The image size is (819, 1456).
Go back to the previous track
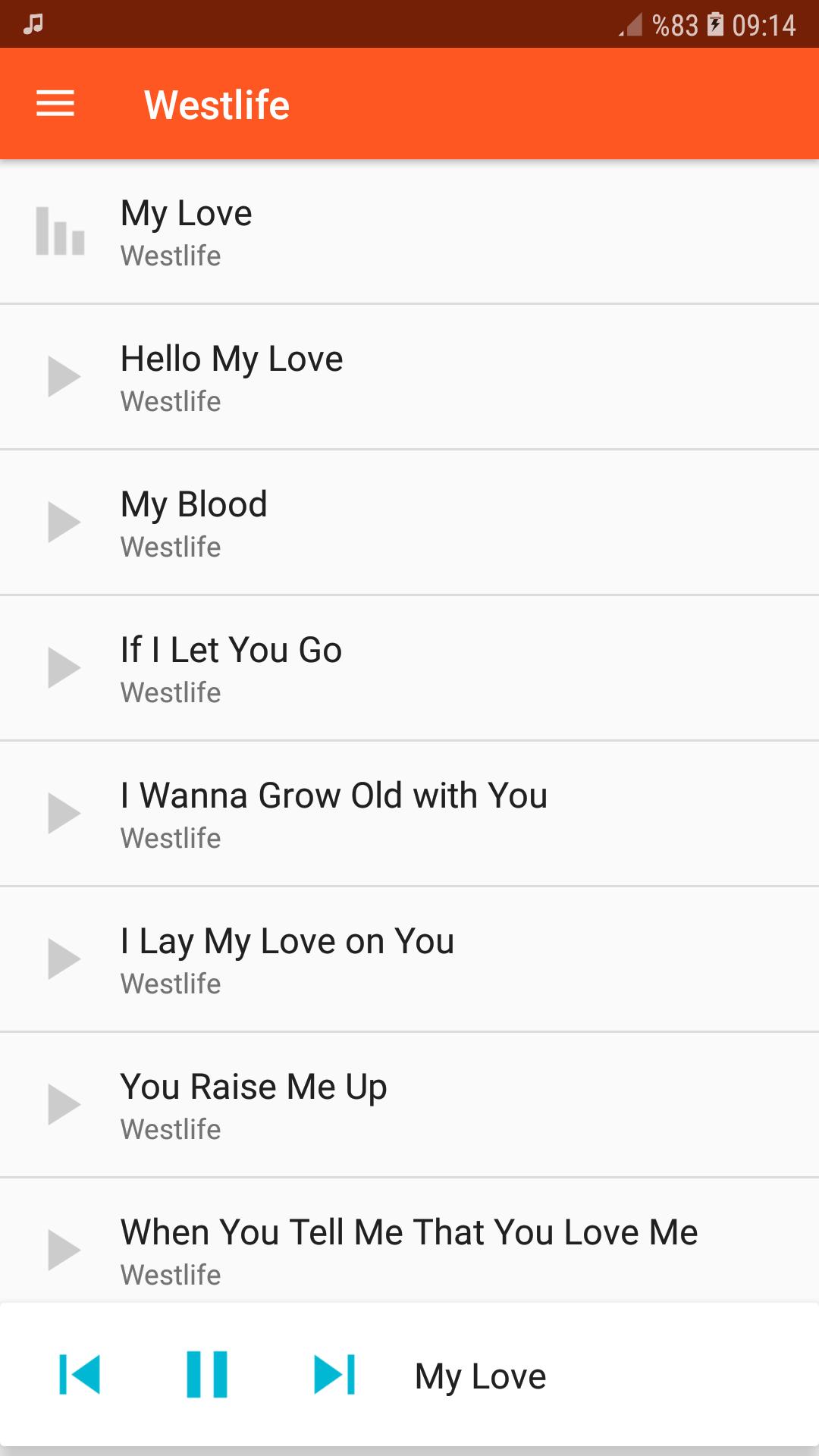(80, 1374)
